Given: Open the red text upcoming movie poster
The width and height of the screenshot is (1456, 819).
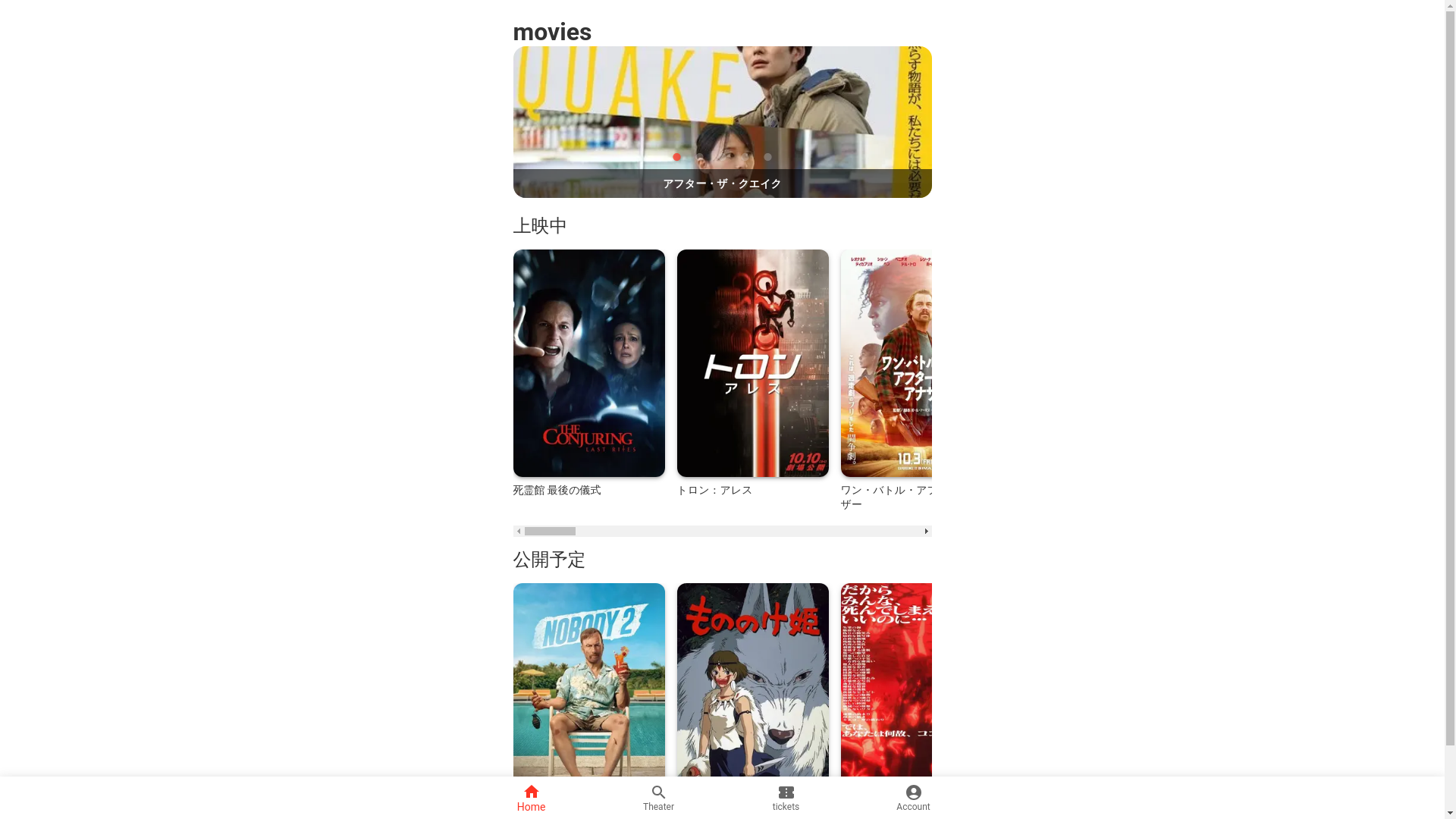Looking at the screenshot, I should (886, 679).
